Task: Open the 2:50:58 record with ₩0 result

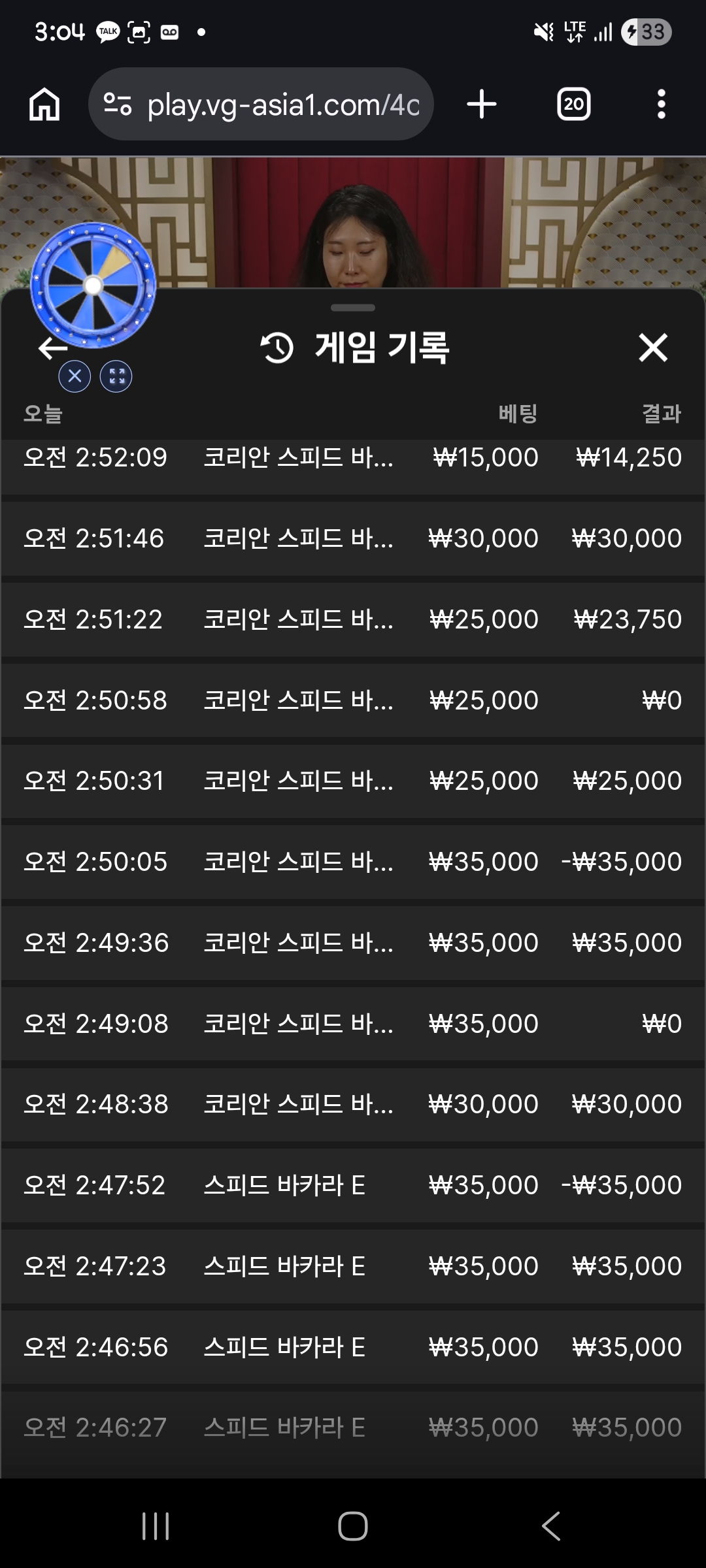Action: [x=353, y=700]
